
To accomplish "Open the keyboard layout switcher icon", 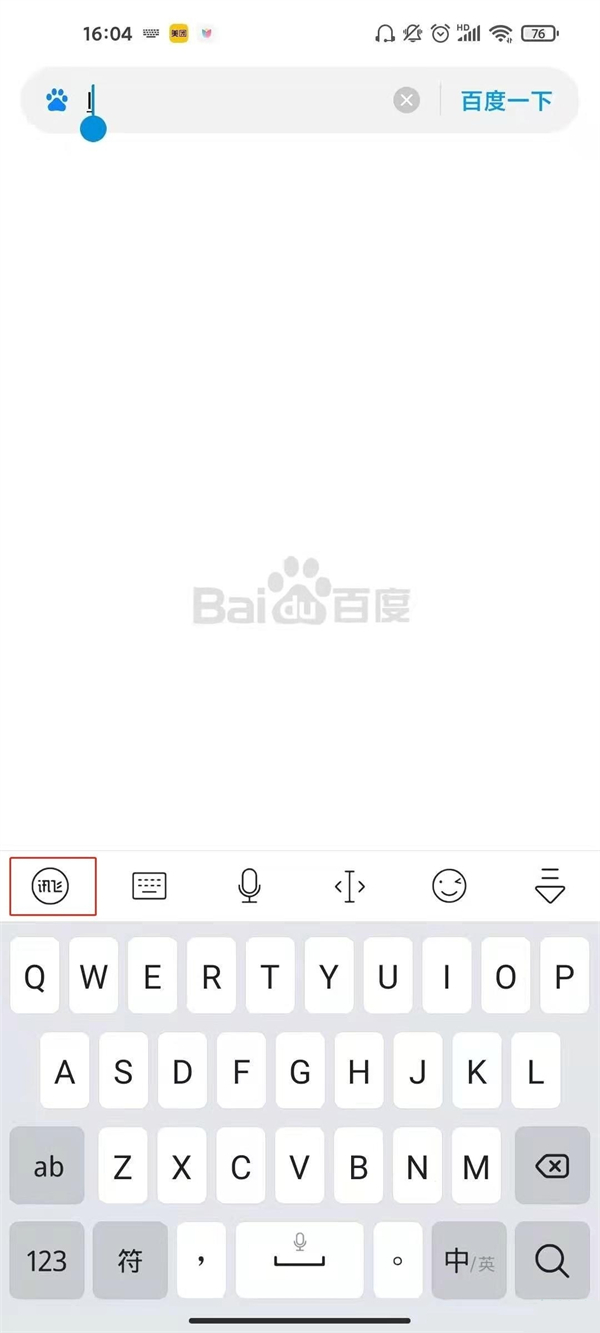I will tap(150, 886).
